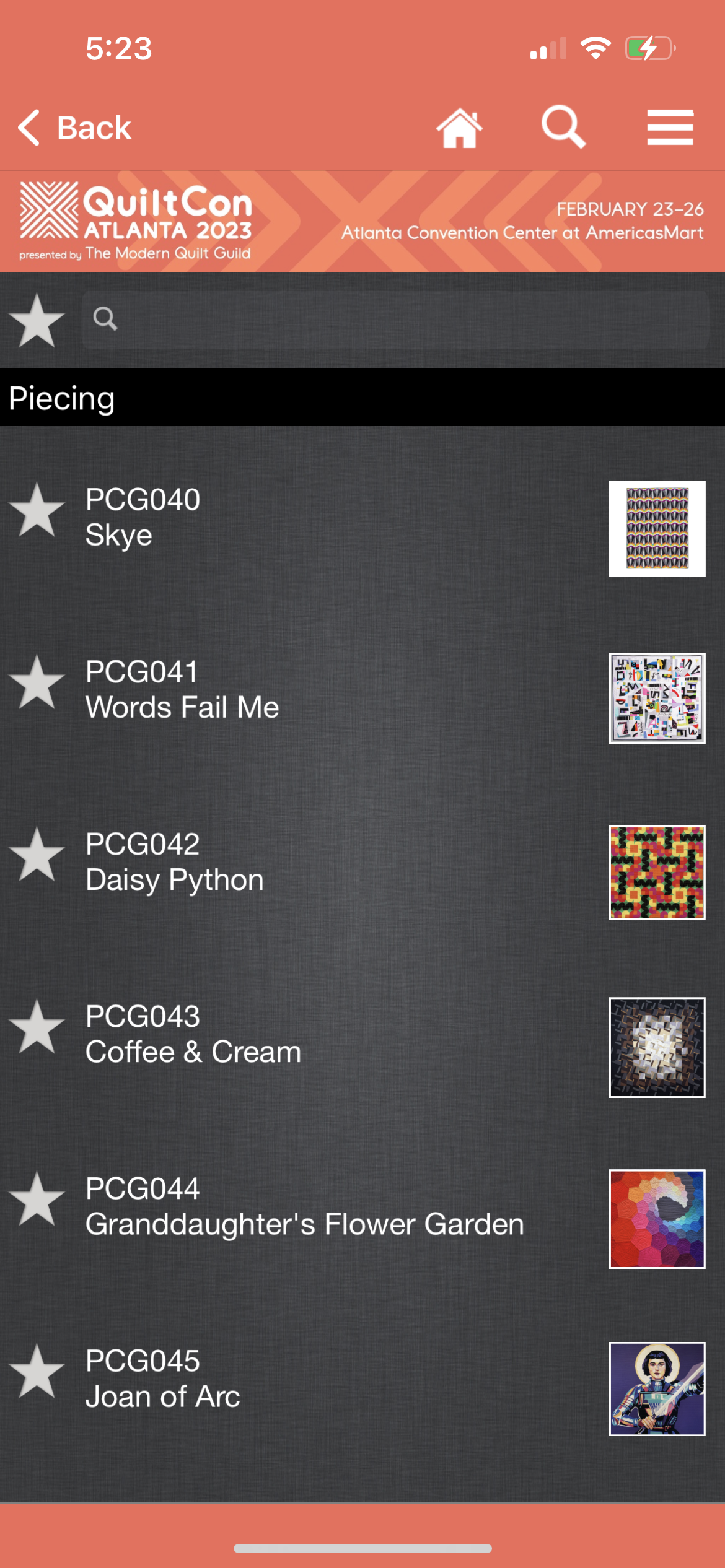Go back to the previous screen

pos(74,128)
